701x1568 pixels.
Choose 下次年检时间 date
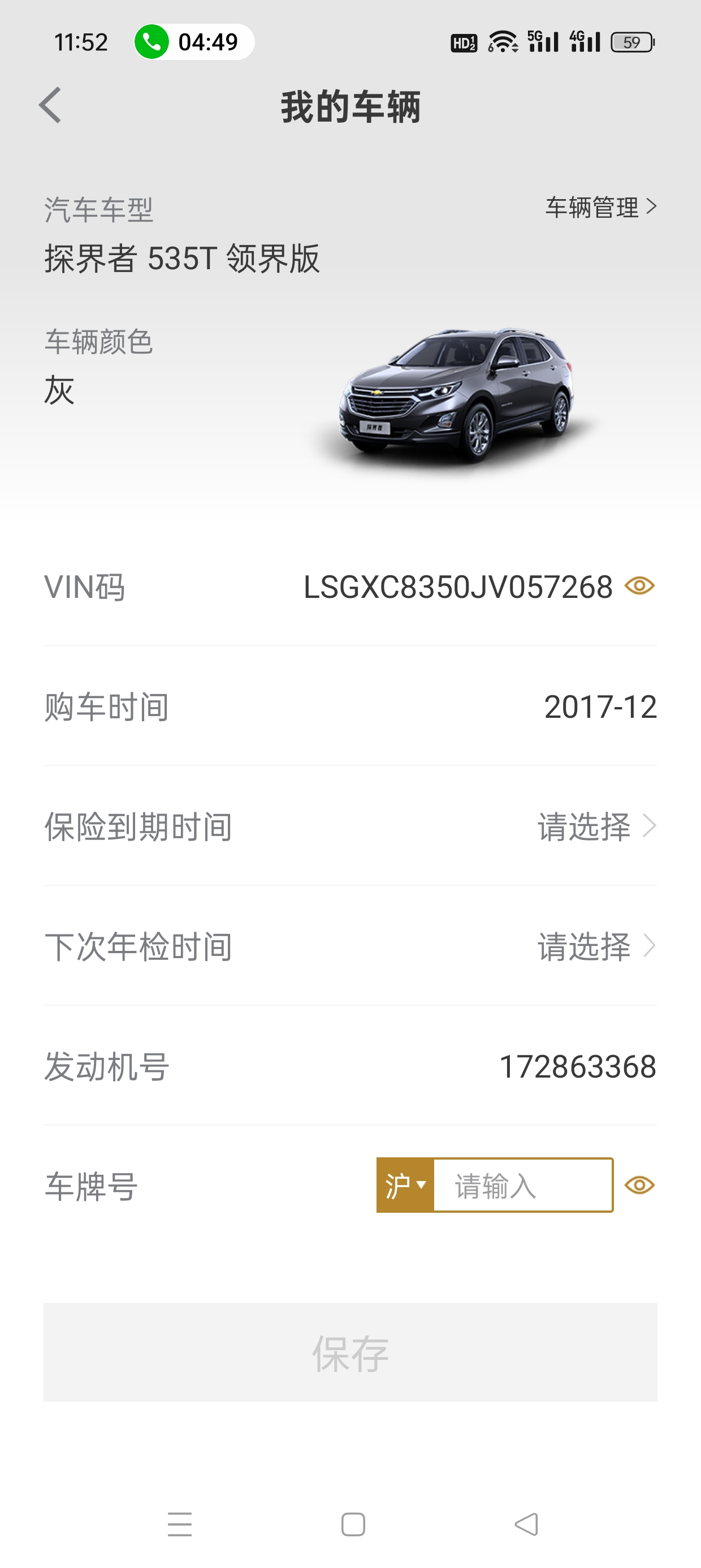tap(595, 946)
